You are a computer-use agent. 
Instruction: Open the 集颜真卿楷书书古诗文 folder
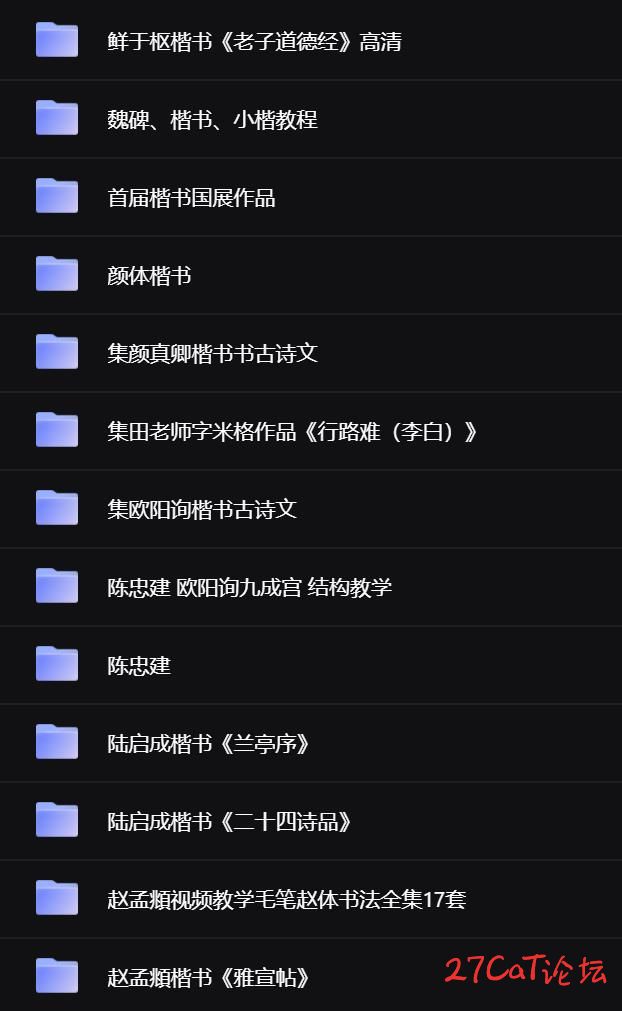coord(212,354)
